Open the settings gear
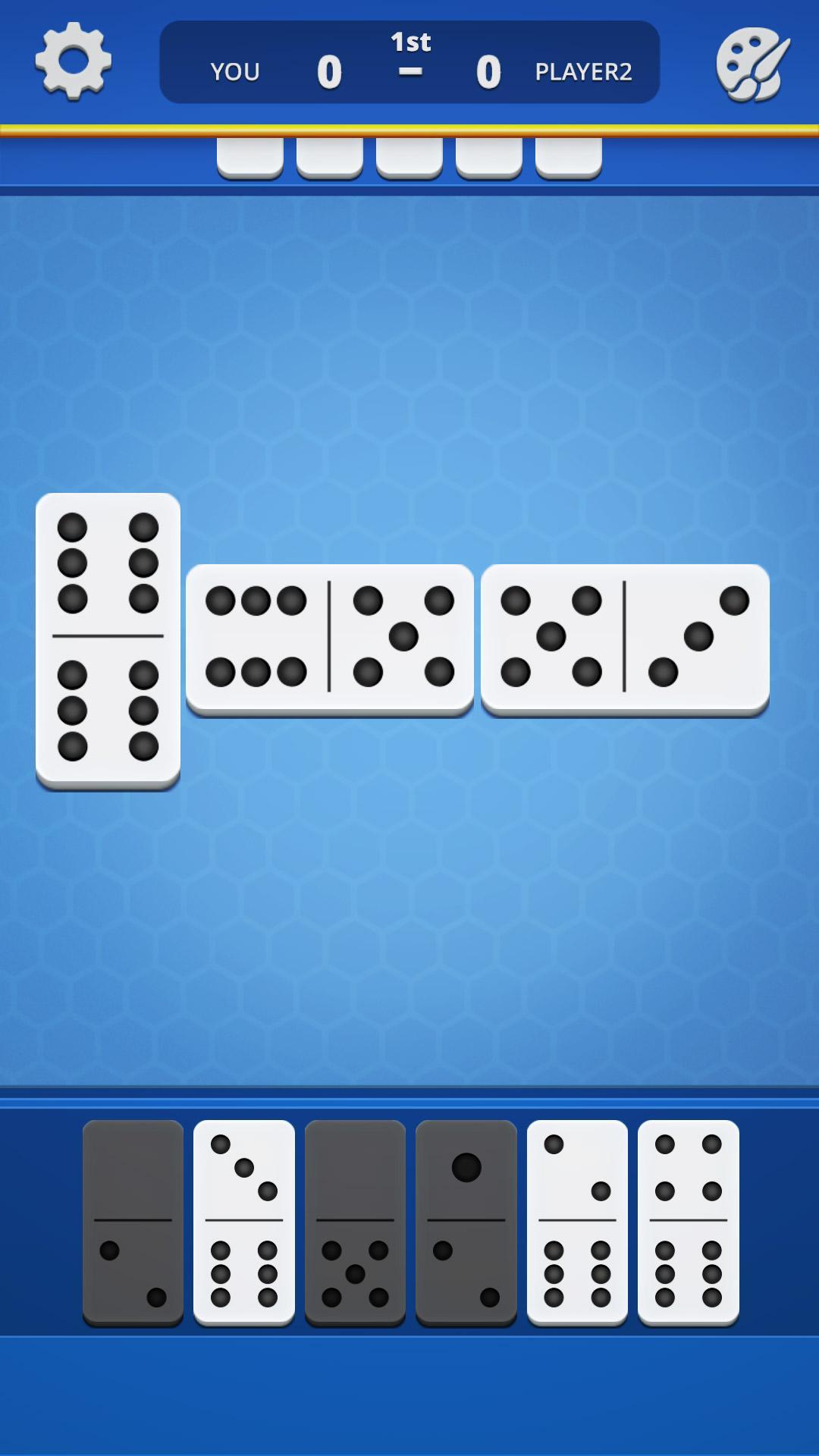 tap(74, 61)
